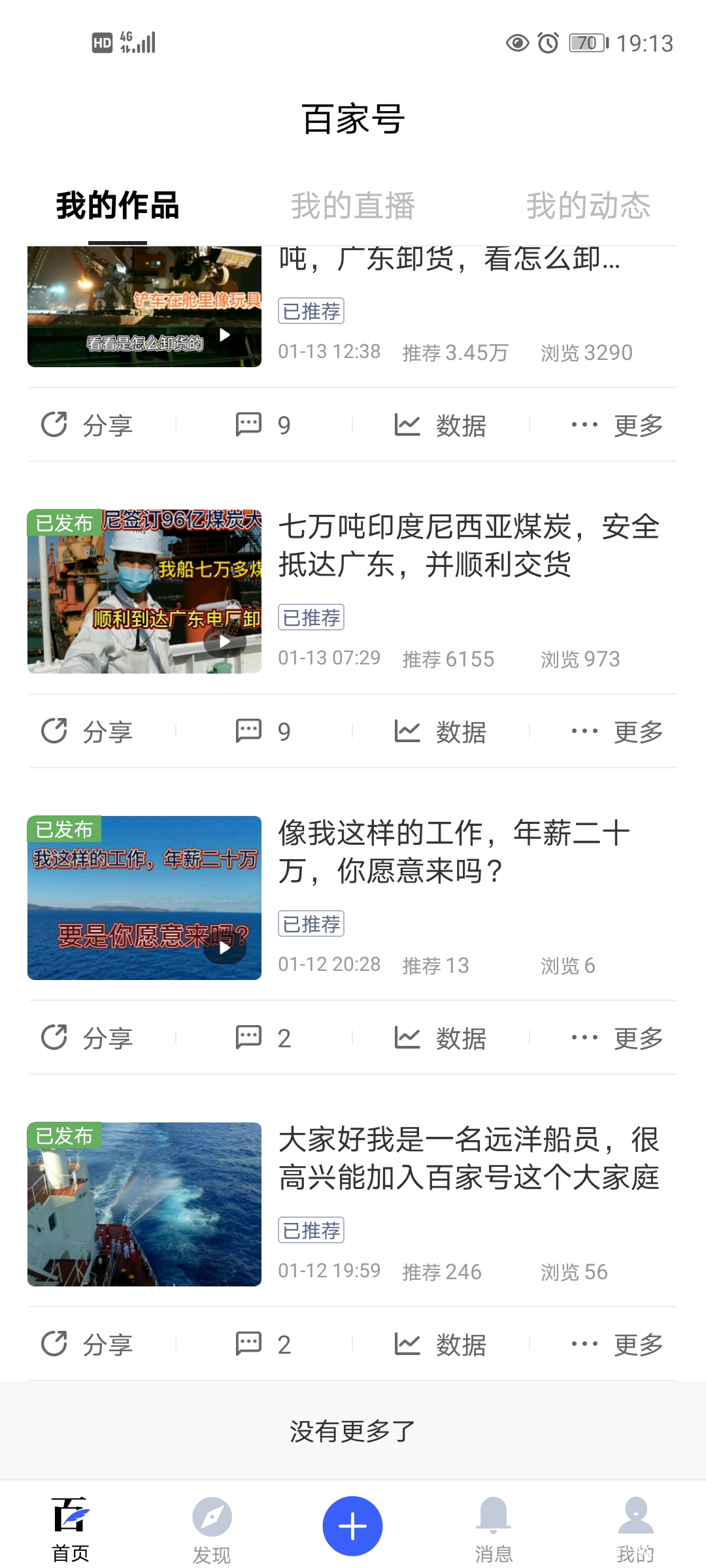Open the 发现 discover compass icon
This screenshot has height=1568, width=706.
click(211, 1516)
